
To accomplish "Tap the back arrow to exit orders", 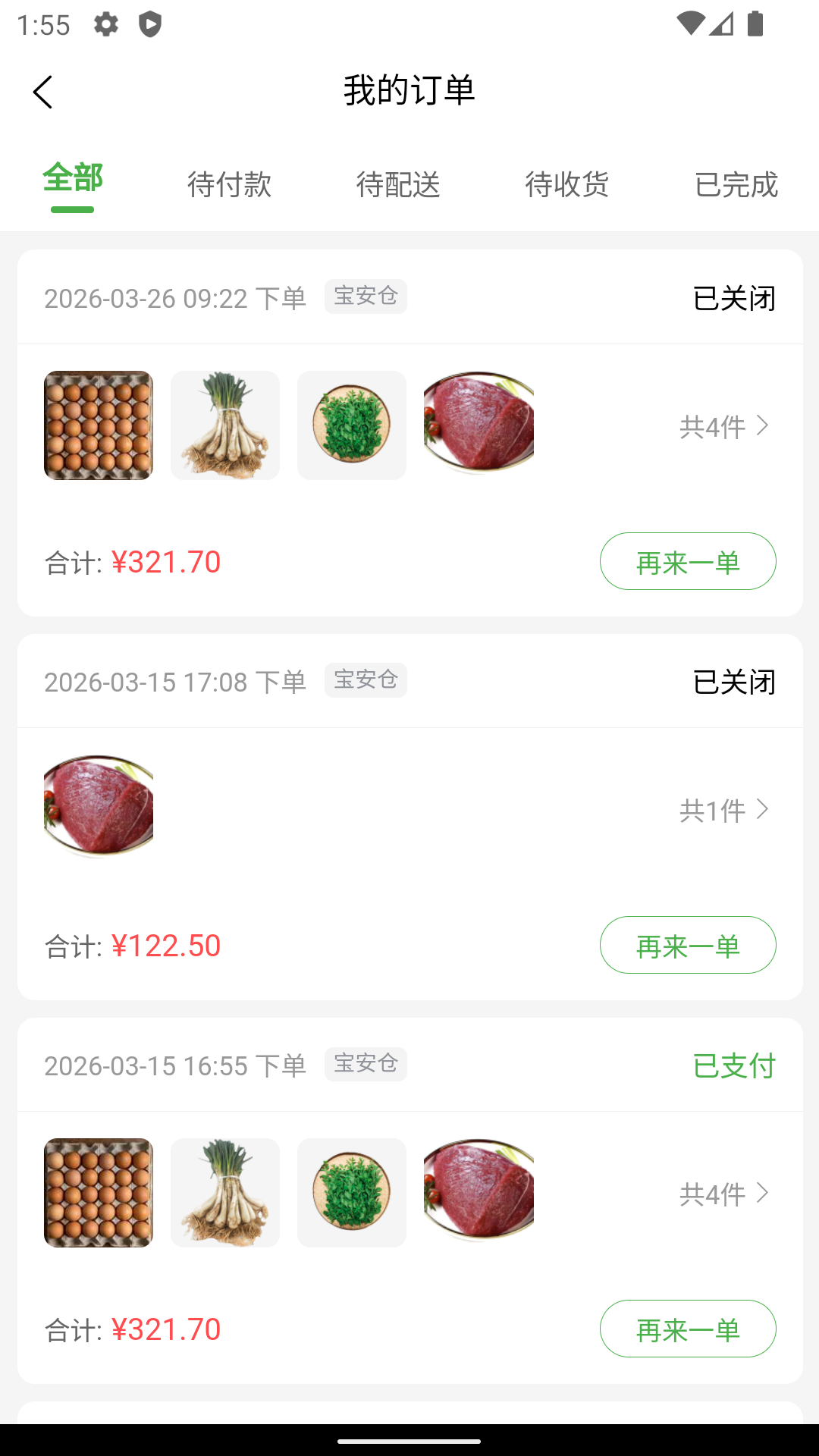I will (43, 91).
